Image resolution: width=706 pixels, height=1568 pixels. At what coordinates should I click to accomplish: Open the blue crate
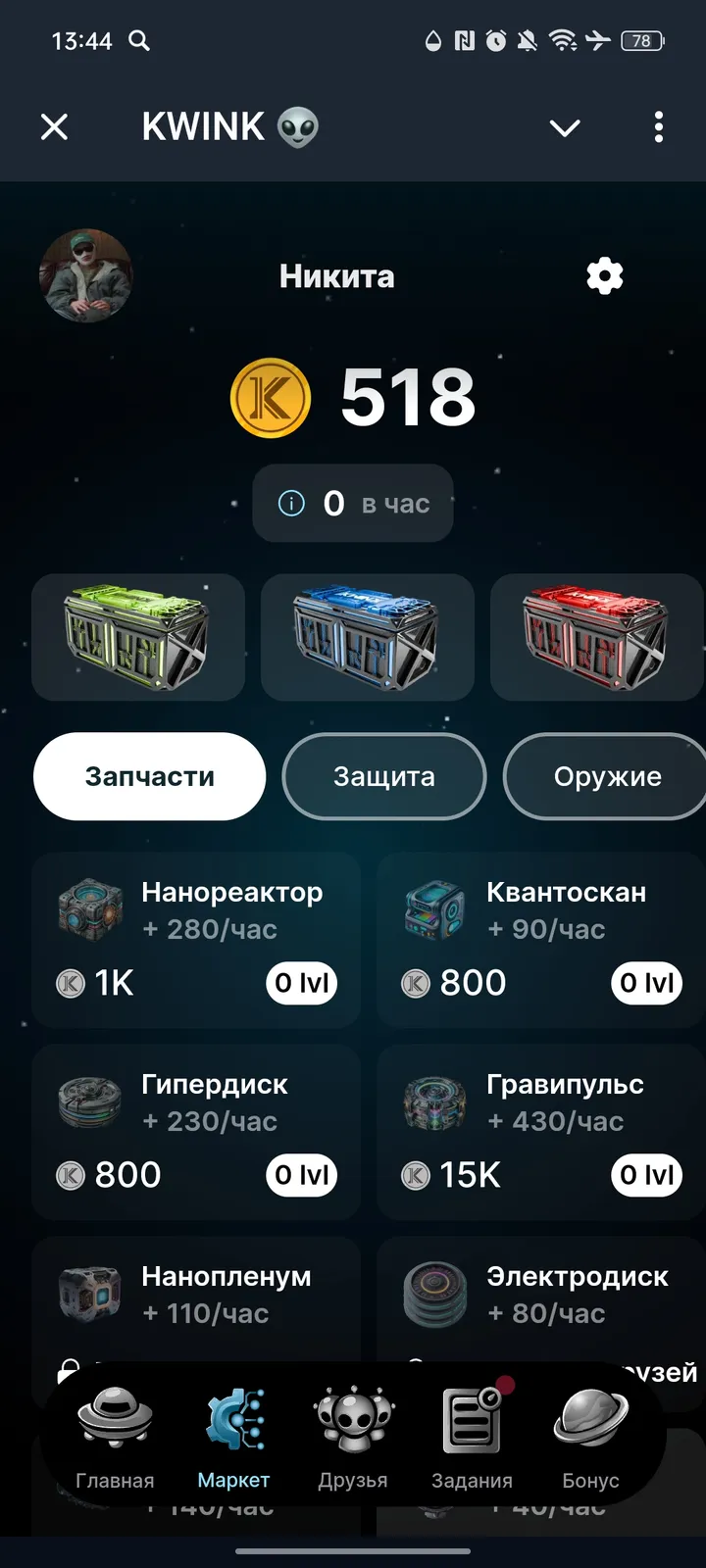(367, 637)
